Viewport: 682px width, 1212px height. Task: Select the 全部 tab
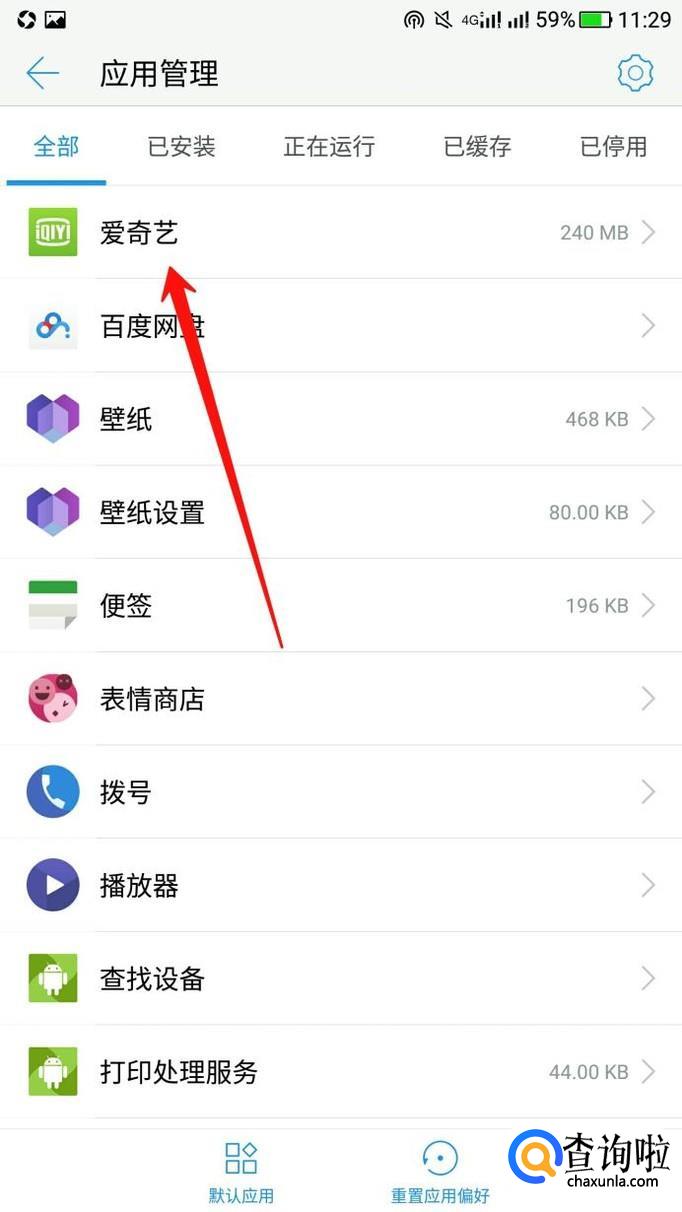pos(56,147)
